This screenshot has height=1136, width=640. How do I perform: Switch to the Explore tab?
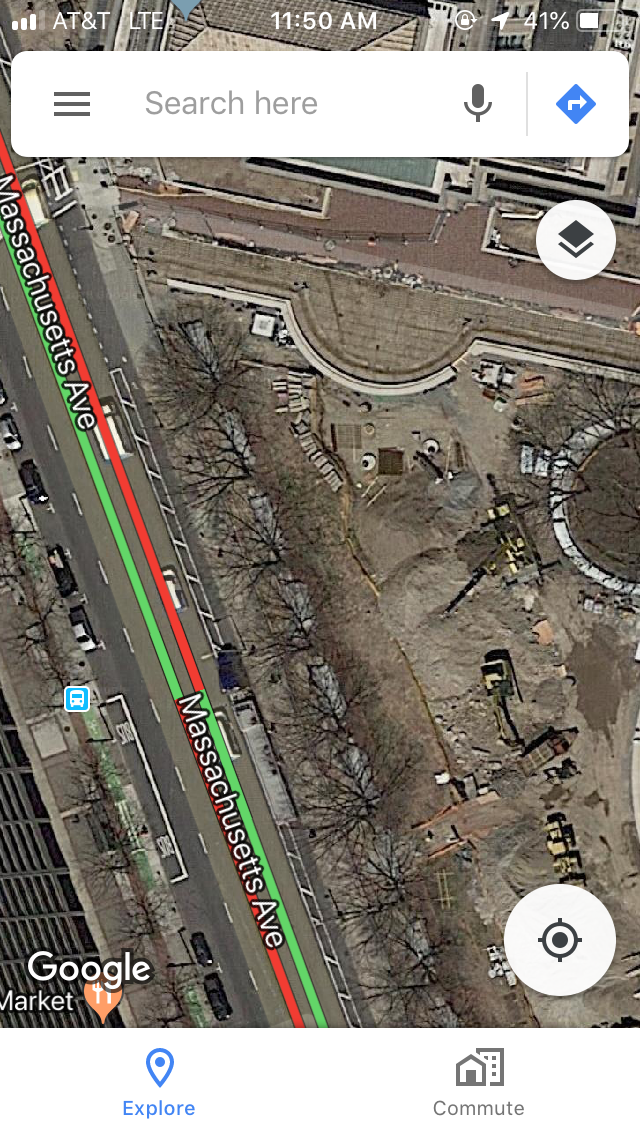pyautogui.click(x=159, y=1082)
